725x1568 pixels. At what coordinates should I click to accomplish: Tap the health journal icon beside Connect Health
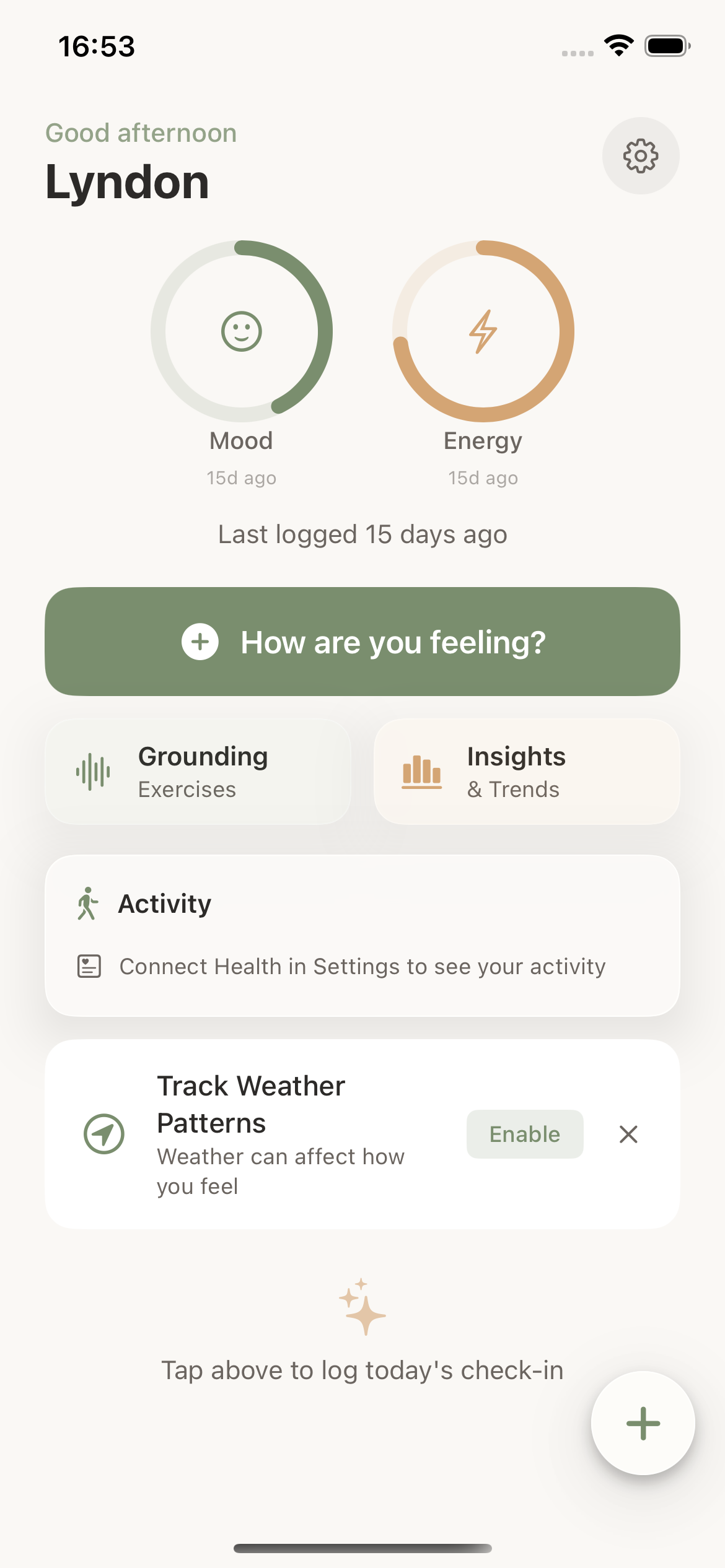tap(89, 965)
